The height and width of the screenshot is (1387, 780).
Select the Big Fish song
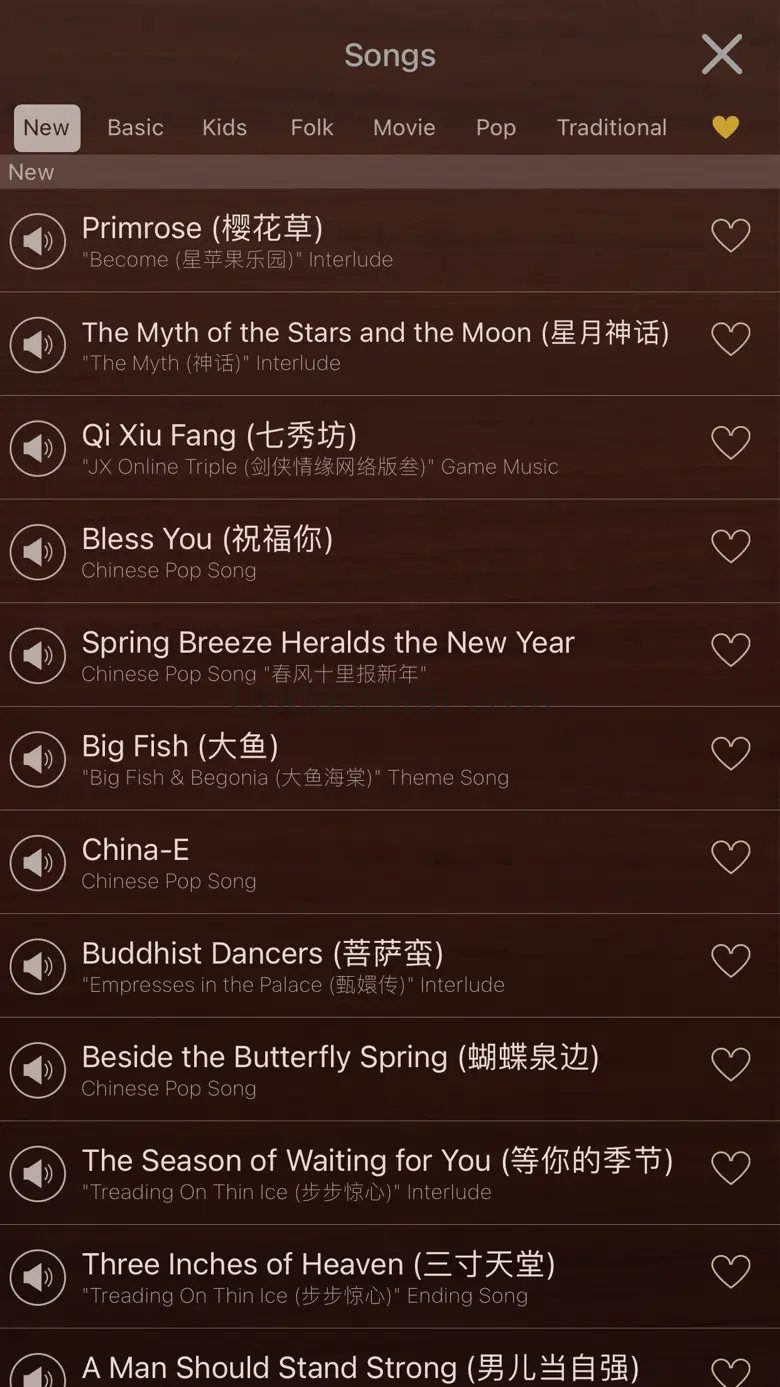point(295,758)
